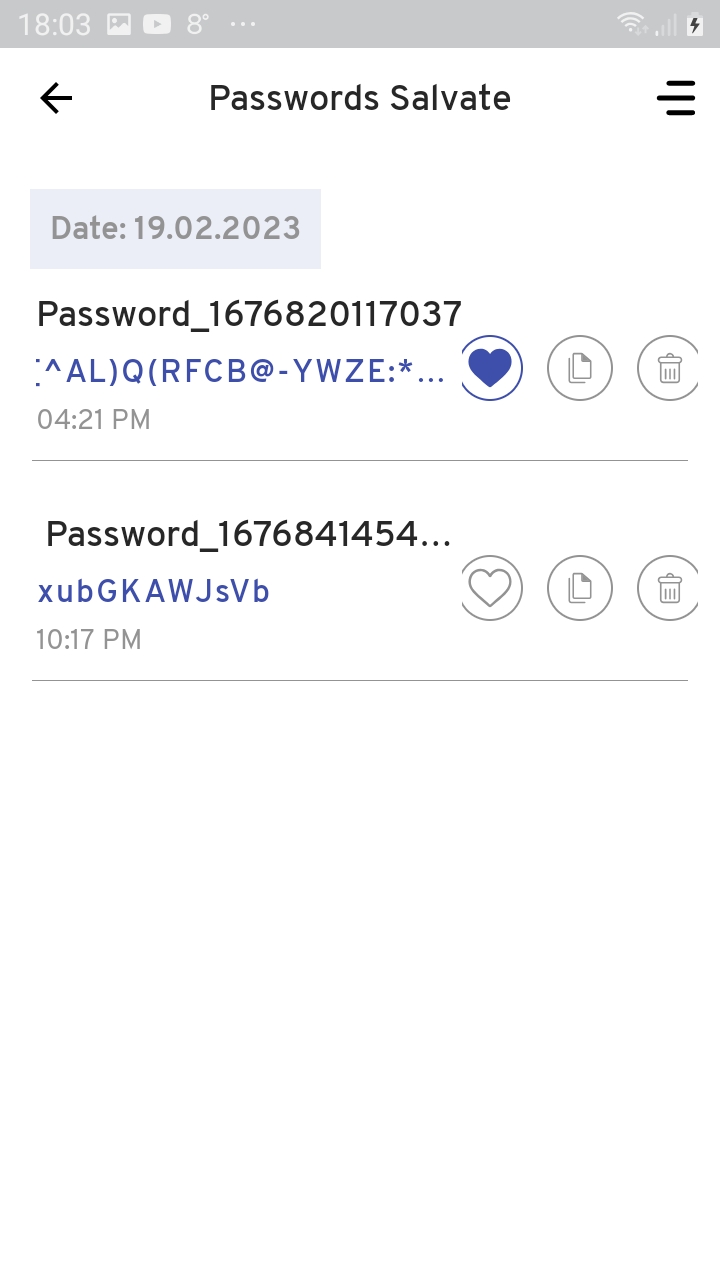Favorite the xubGKAWJsVb password entry
Screen dimensions: 720x1280
tap(491, 588)
